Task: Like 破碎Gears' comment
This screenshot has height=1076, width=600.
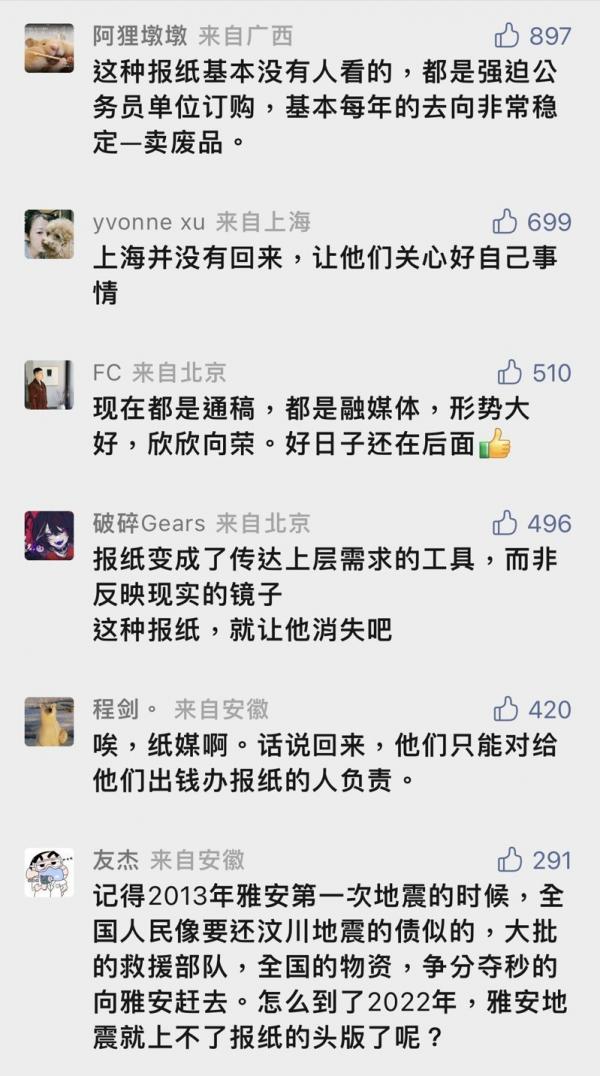Action: click(x=506, y=523)
